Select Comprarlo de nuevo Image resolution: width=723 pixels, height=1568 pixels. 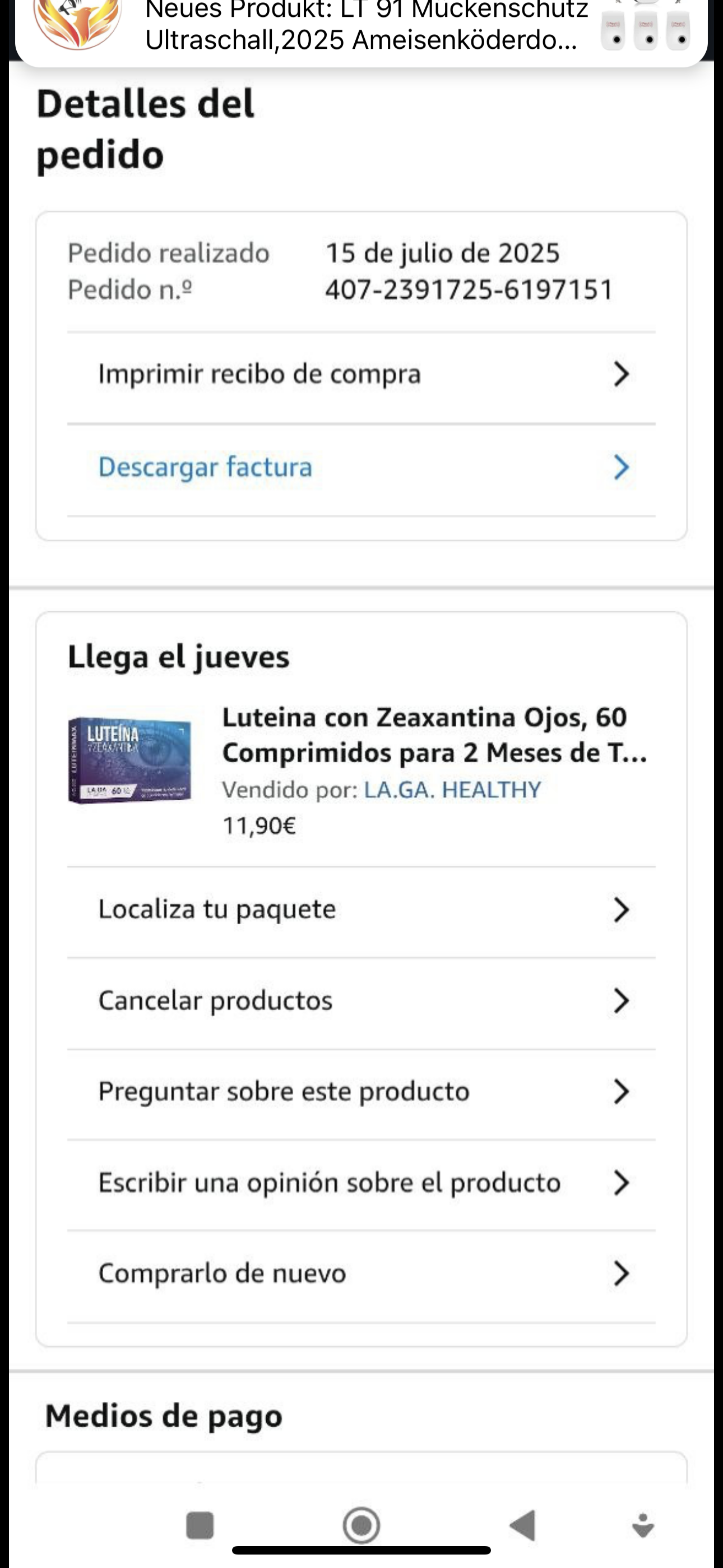click(361, 1274)
